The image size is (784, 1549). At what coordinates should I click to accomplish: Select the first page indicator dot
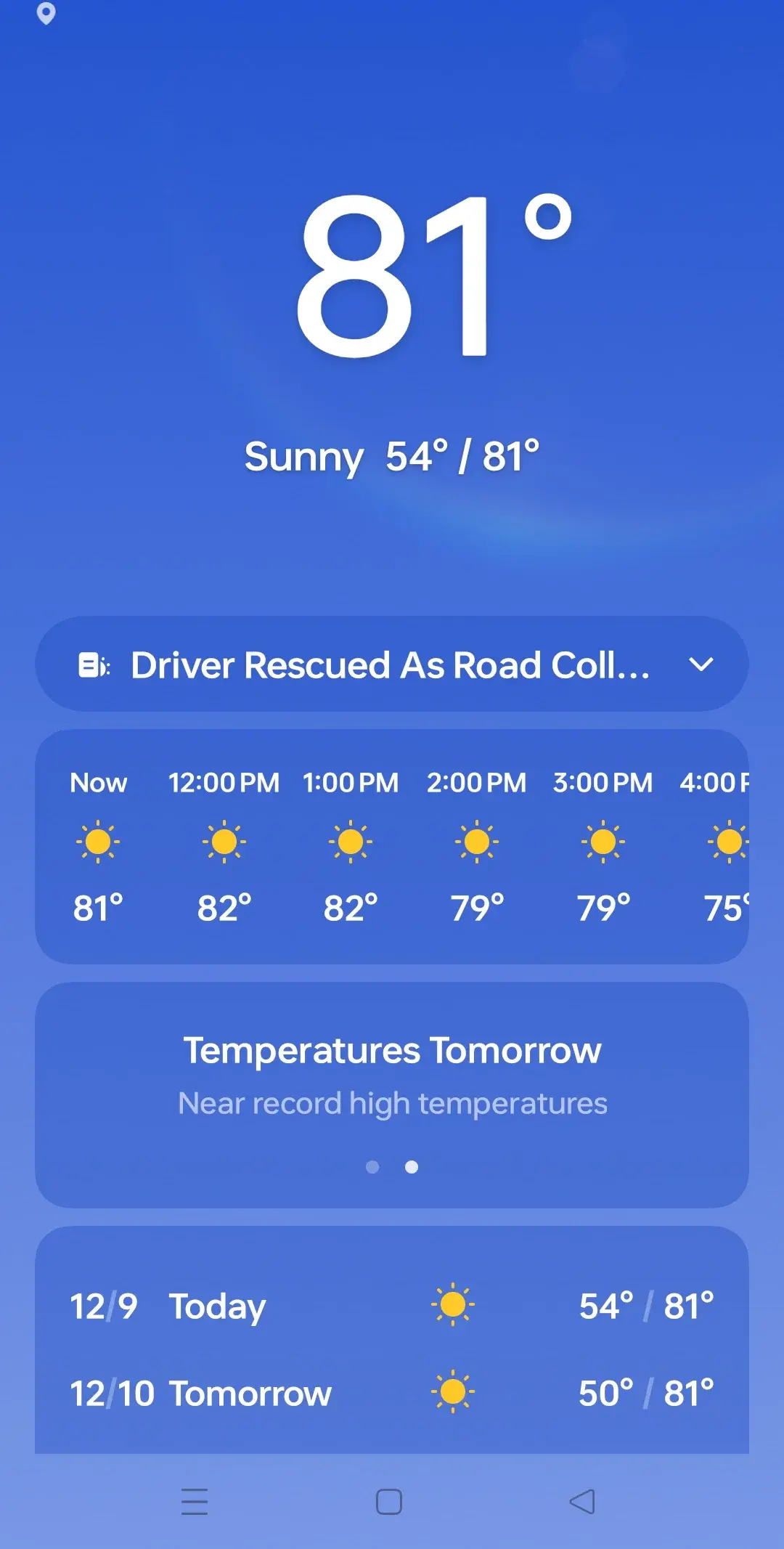coord(372,1167)
